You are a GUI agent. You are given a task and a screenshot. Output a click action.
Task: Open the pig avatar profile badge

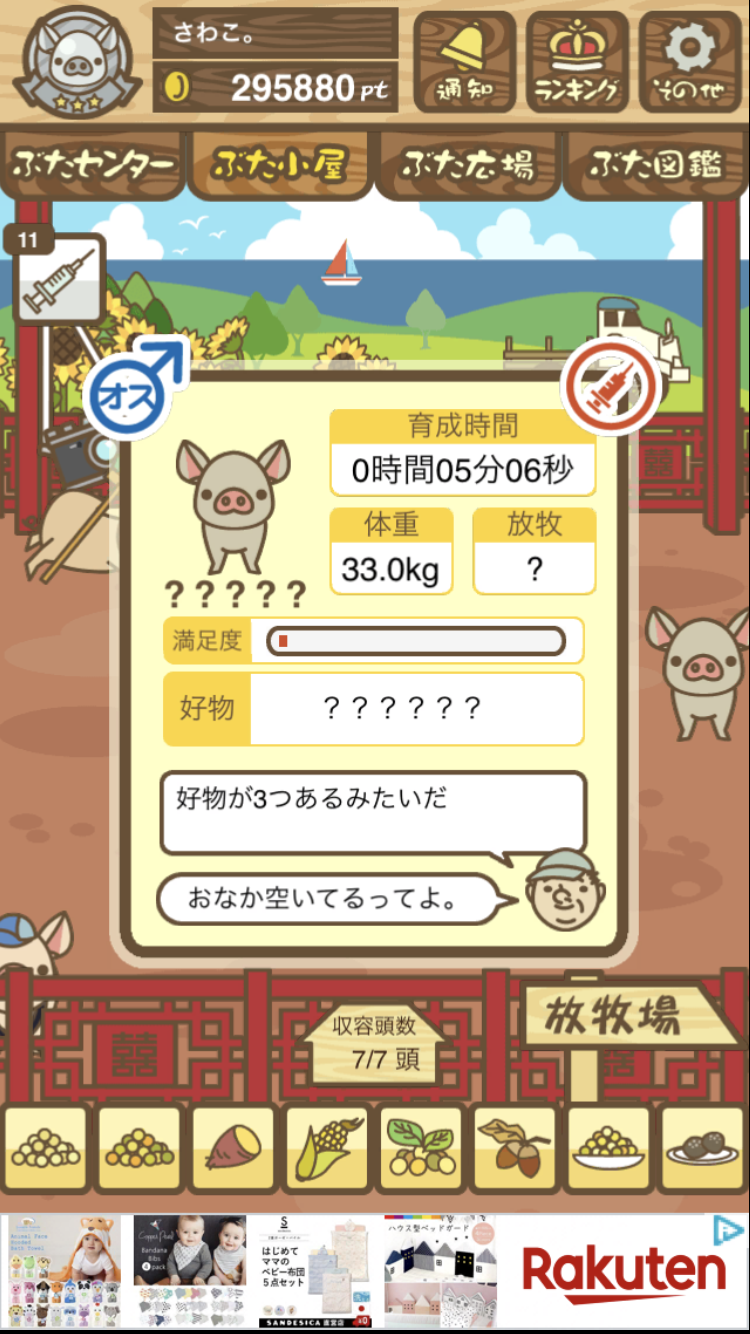pos(78,60)
